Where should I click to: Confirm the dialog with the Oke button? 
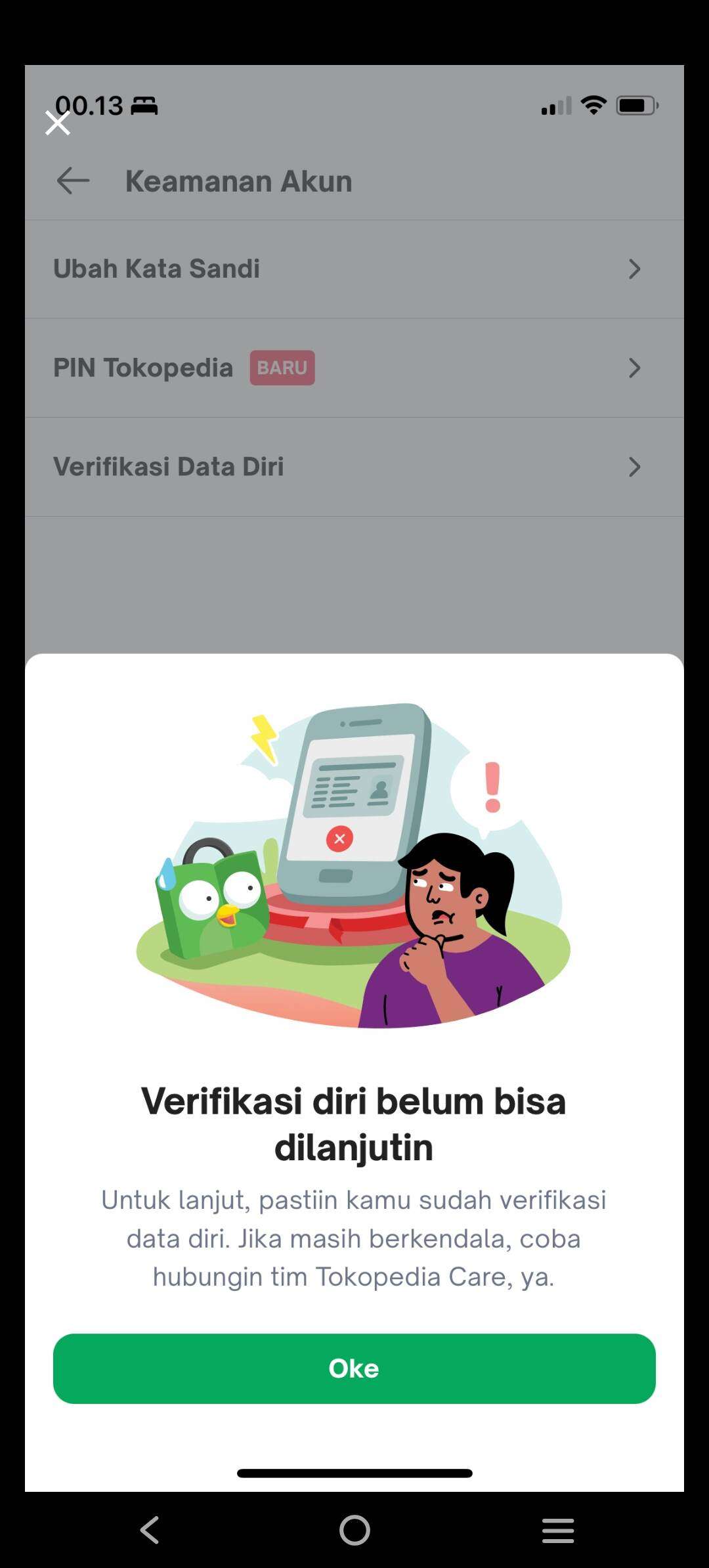coord(354,1368)
